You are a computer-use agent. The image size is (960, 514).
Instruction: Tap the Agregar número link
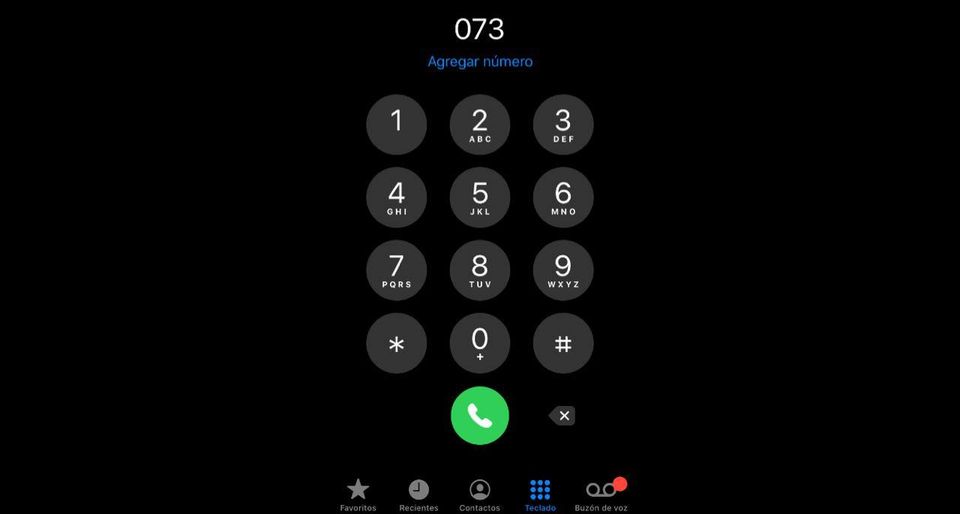pos(480,62)
